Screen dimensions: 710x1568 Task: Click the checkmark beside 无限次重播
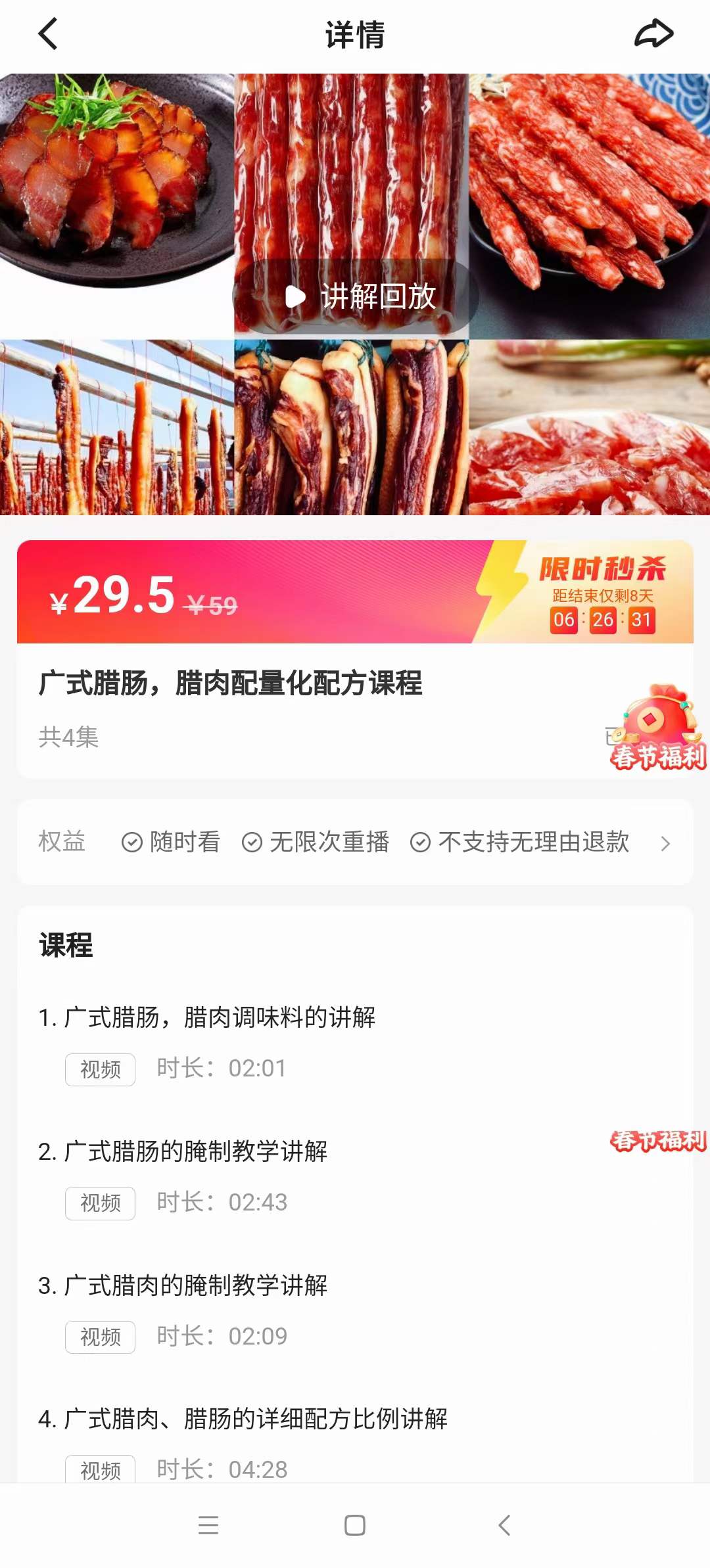tap(252, 842)
